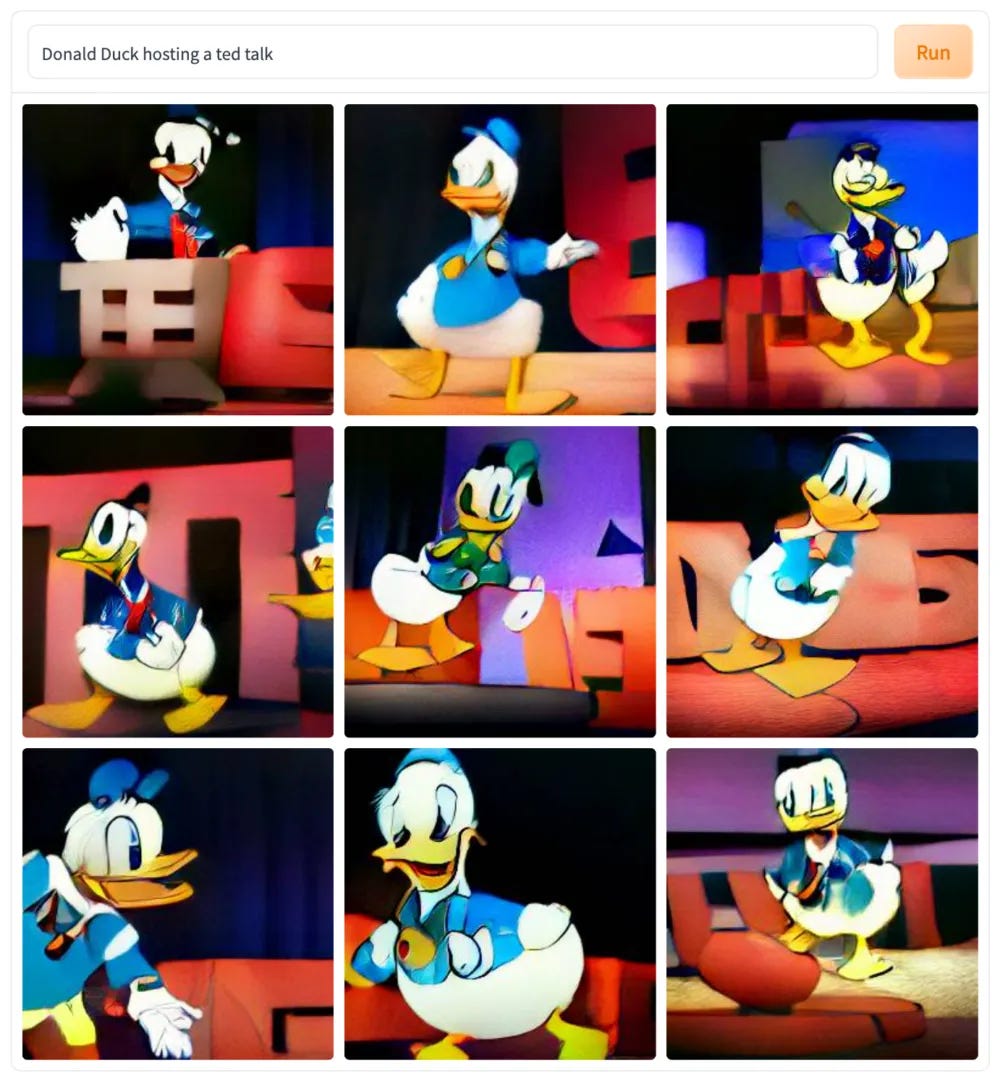Tap the prompt text field
This screenshot has width=1000, height=1081.
coord(452,53)
